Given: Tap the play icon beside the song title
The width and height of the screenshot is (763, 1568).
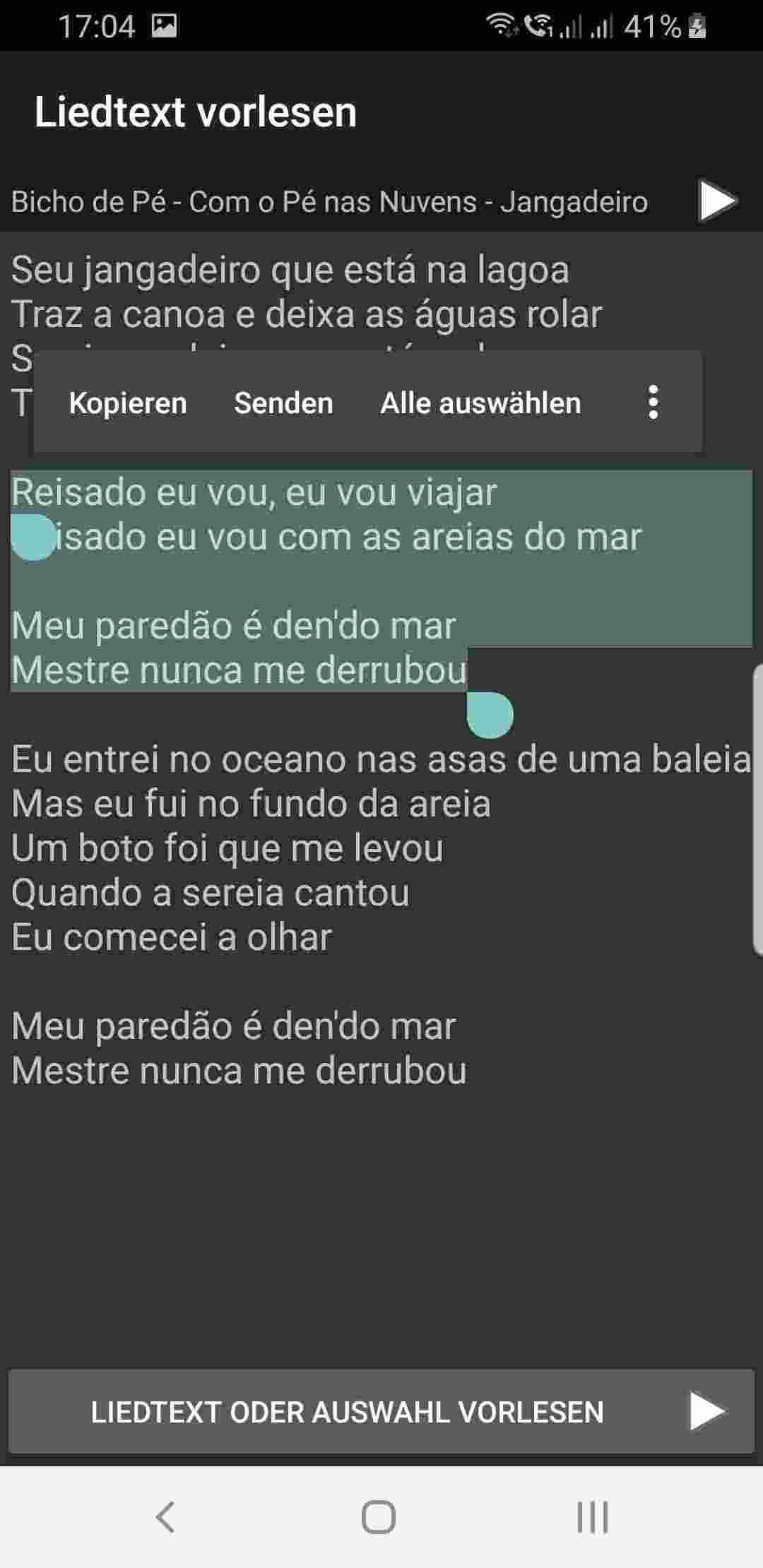Looking at the screenshot, I should pos(715,203).
